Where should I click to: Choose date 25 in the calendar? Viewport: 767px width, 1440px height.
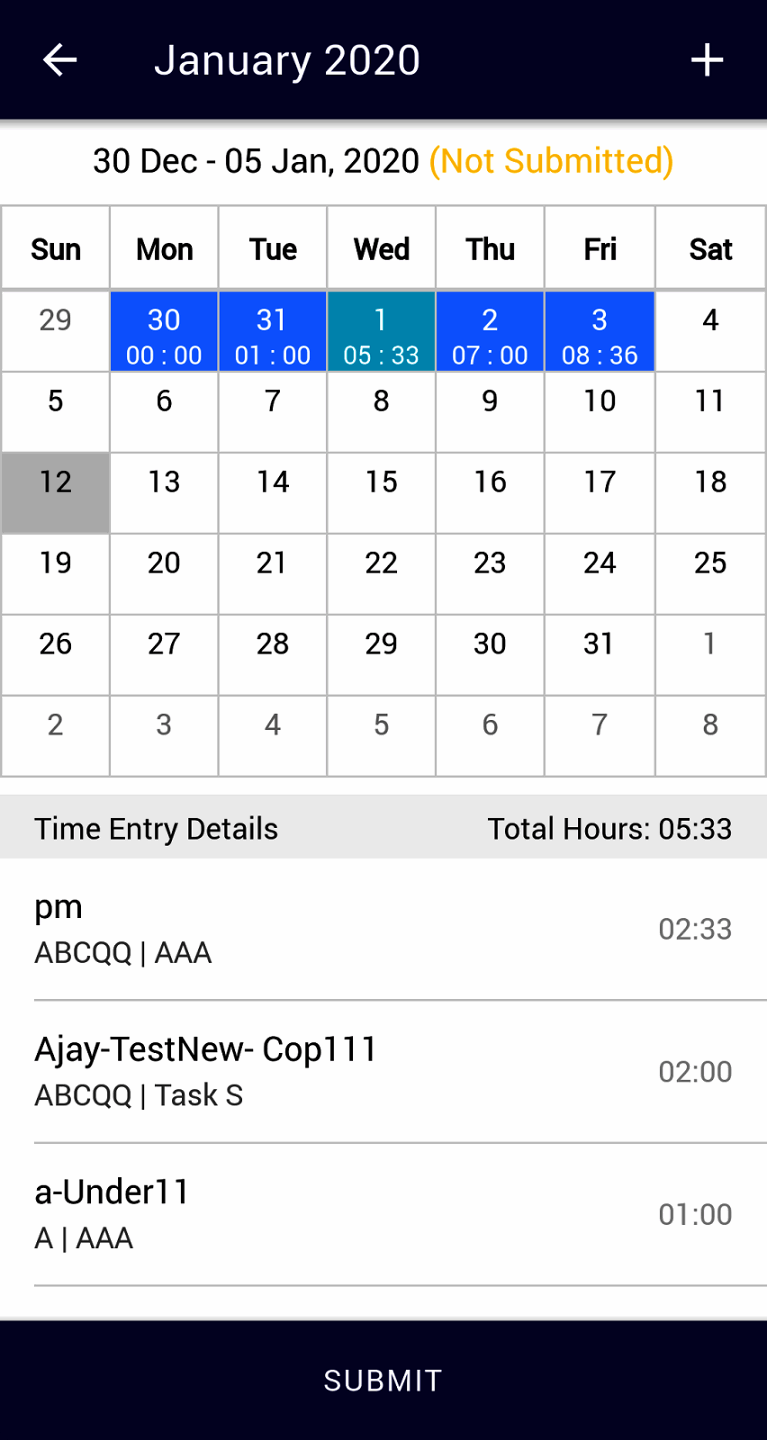(710, 573)
